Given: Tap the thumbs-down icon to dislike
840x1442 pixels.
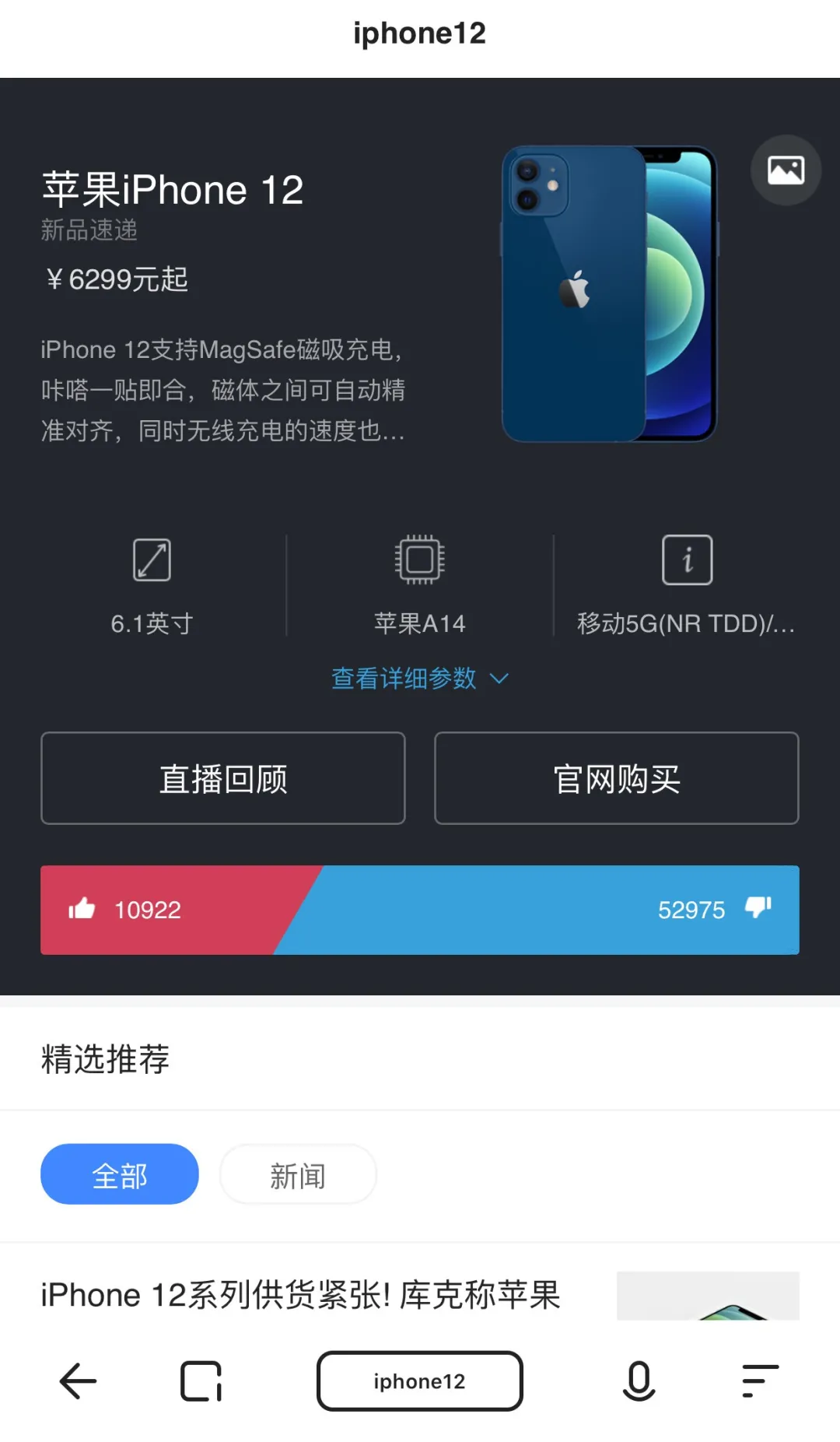Looking at the screenshot, I should pyautogui.click(x=758, y=908).
